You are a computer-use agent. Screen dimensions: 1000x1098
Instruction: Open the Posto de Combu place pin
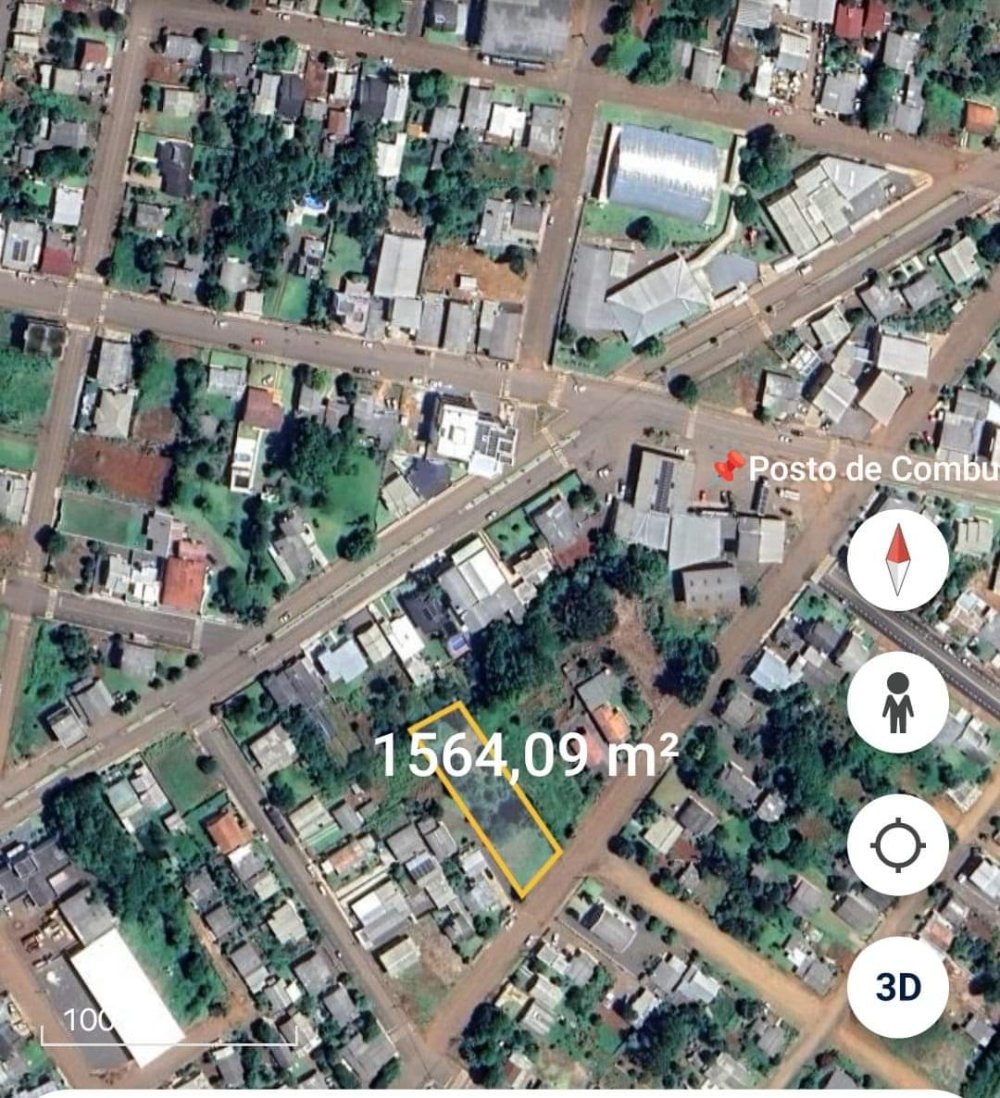pyautogui.click(x=729, y=466)
